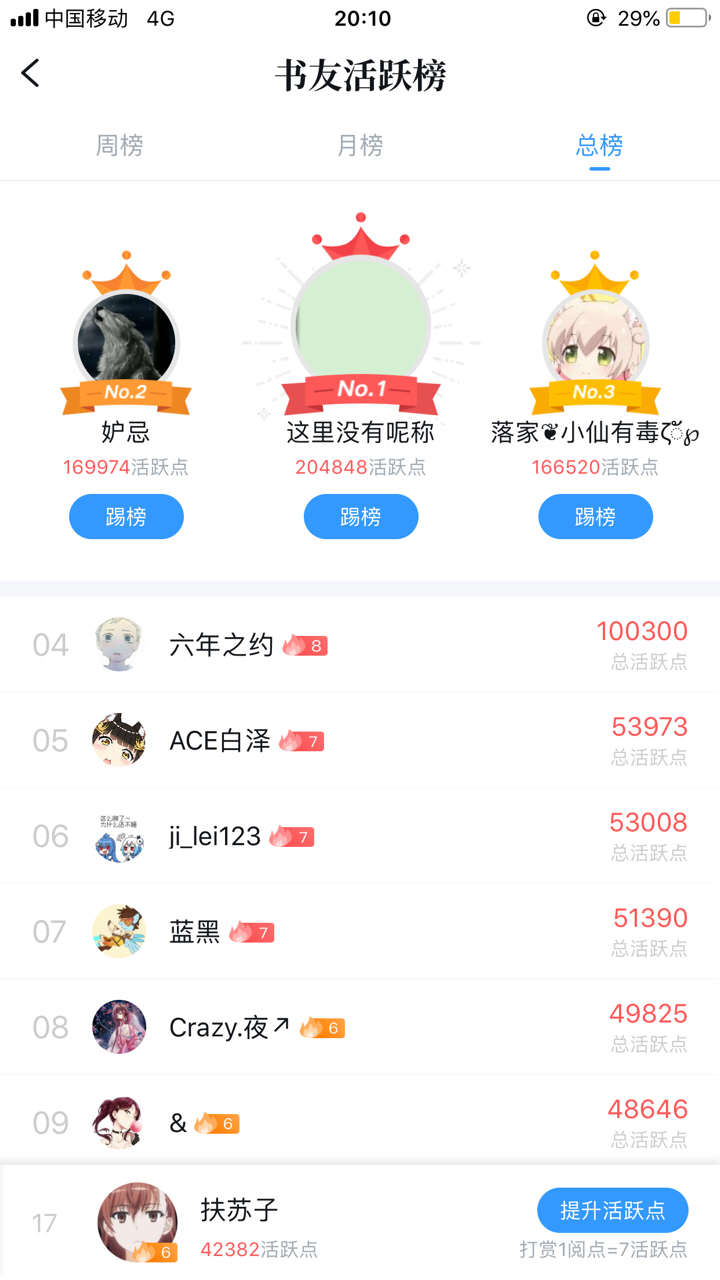Viewport: 720px width, 1280px height.
Task: Switch to the 月榜 tab
Action: [x=360, y=146]
